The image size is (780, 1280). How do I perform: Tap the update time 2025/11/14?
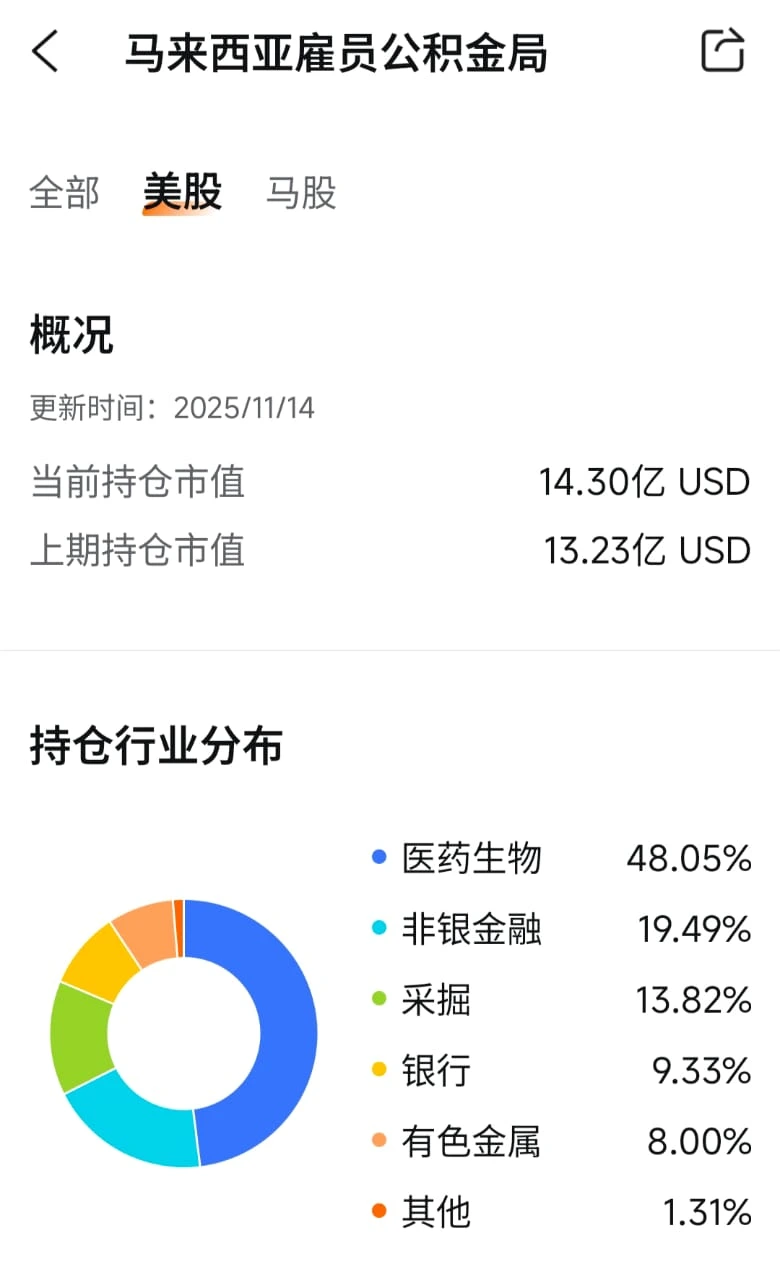171,407
